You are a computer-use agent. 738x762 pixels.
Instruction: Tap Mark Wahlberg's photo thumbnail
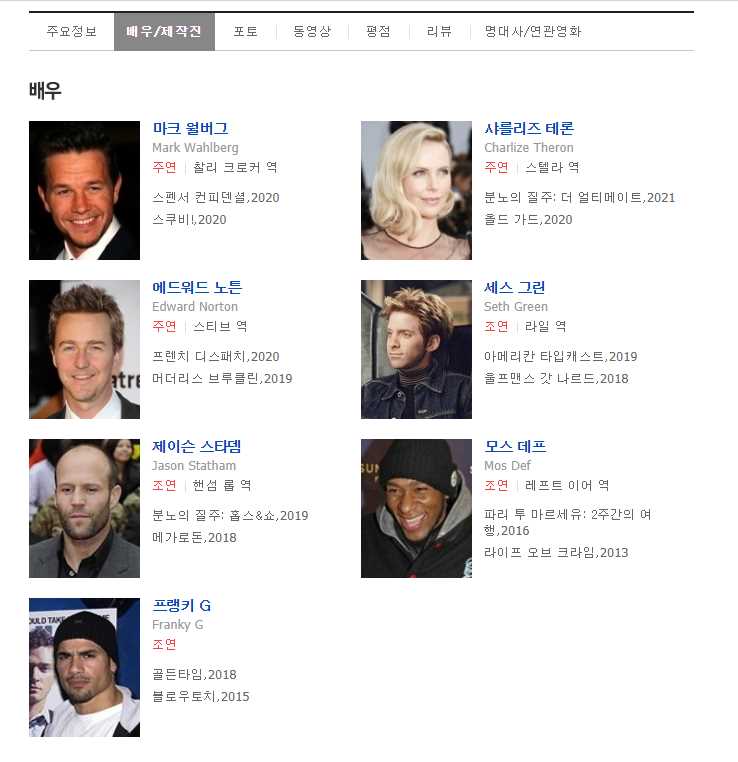tap(84, 190)
